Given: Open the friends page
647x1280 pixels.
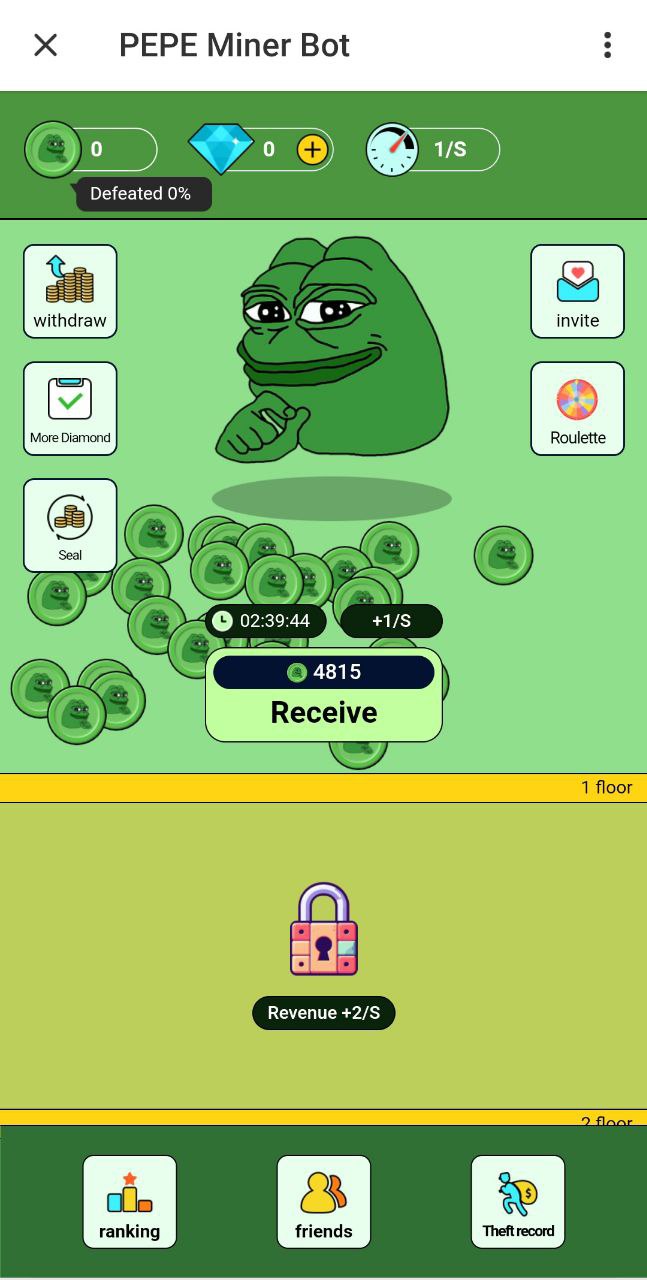Looking at the screenshot, I should pyautogui.click(x=323, y=1201).
